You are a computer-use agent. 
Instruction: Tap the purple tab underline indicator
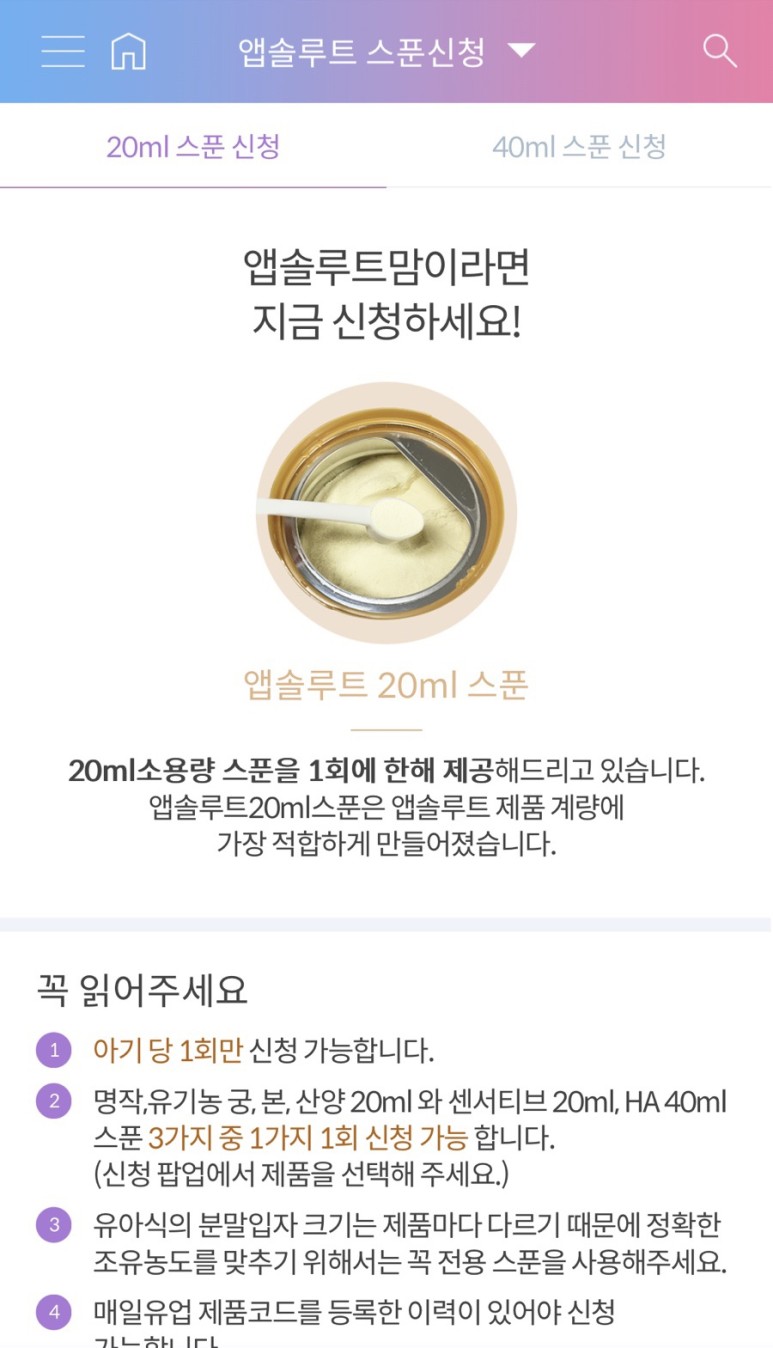point(193,188)
